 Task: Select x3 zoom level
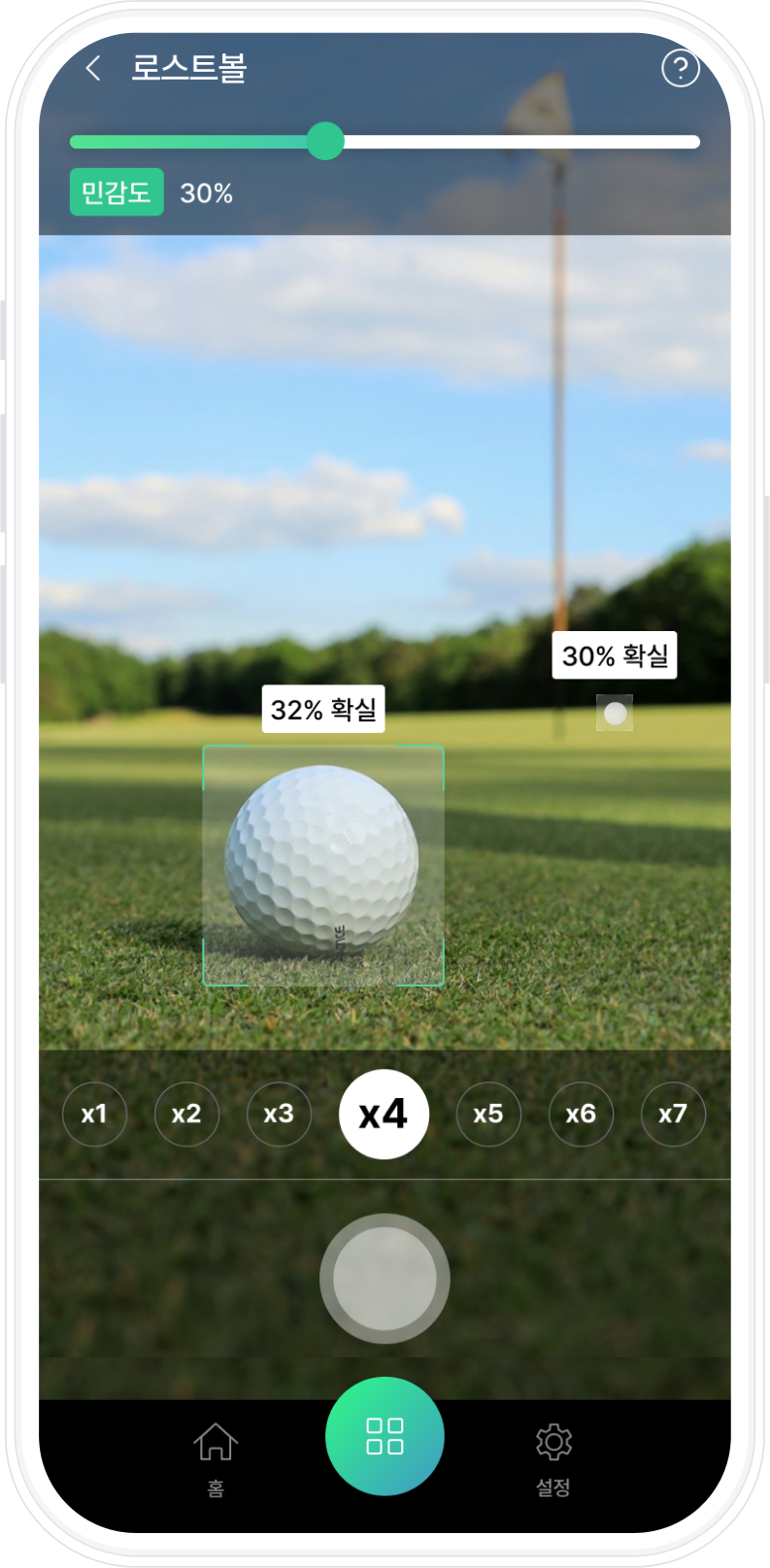tap(279, 1114)
